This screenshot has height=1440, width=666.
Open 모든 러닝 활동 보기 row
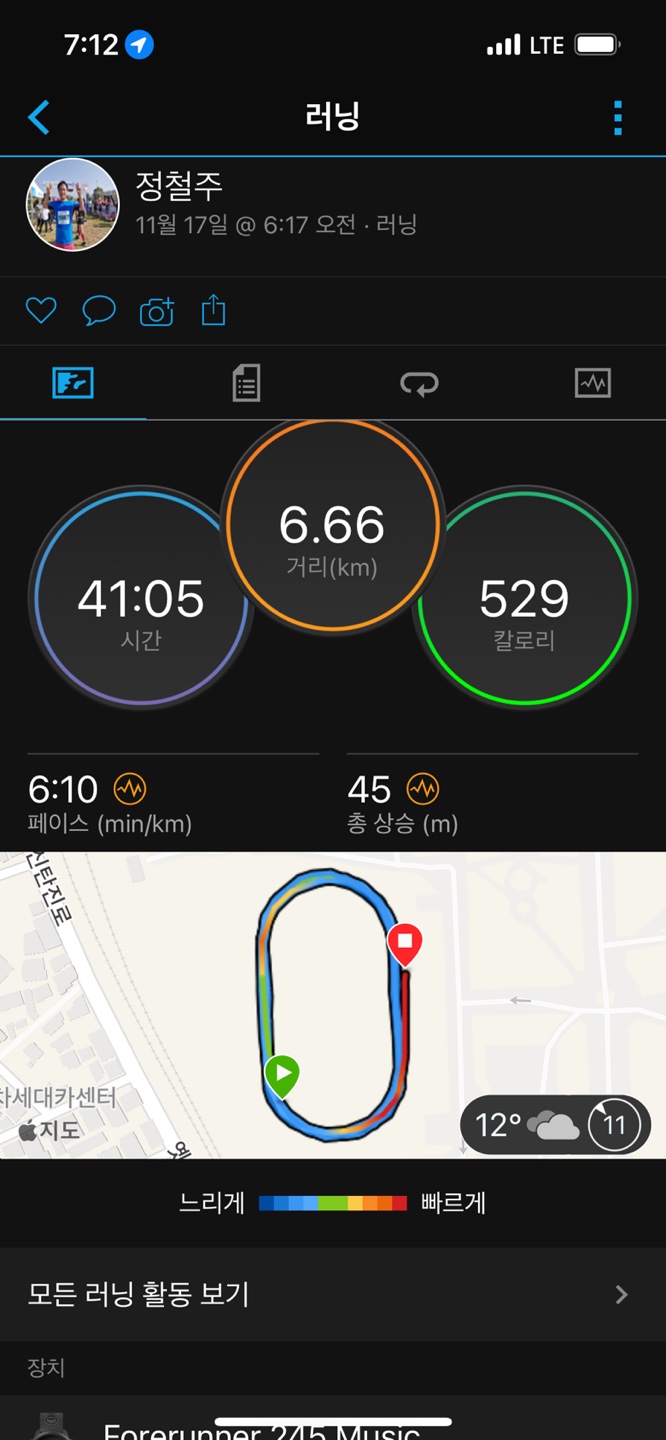[x=333, y=1294]
